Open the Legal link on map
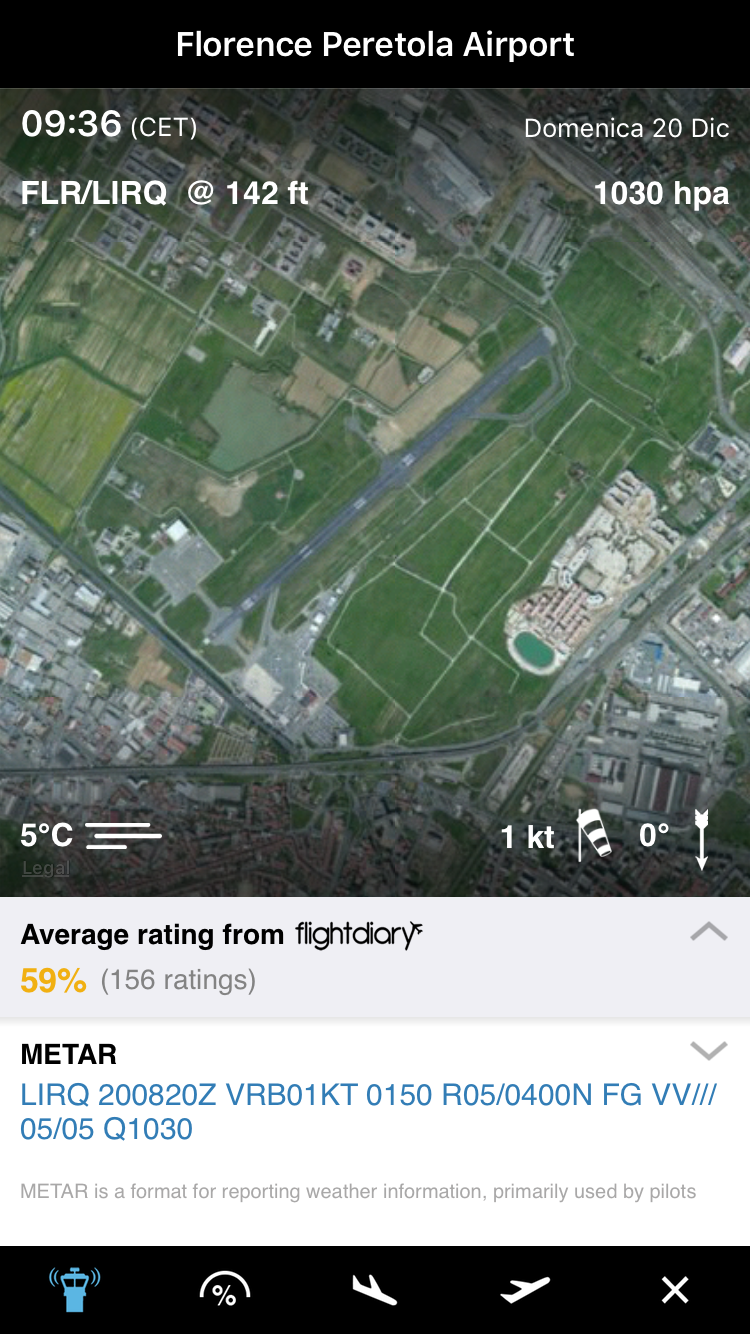 [x=46, y=868]
